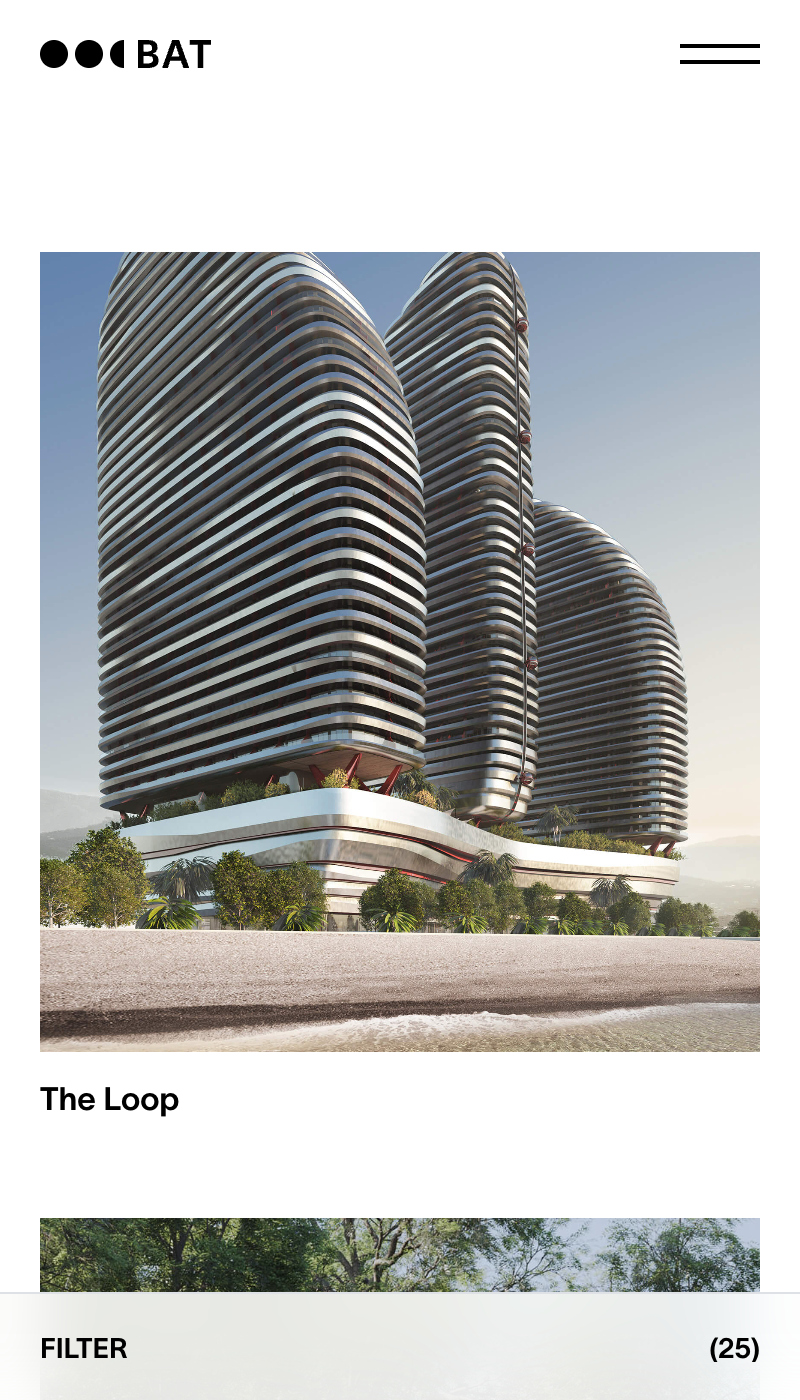Open the forest project image below The Loop
The image size is (800, 1400).
point(400,1255)
